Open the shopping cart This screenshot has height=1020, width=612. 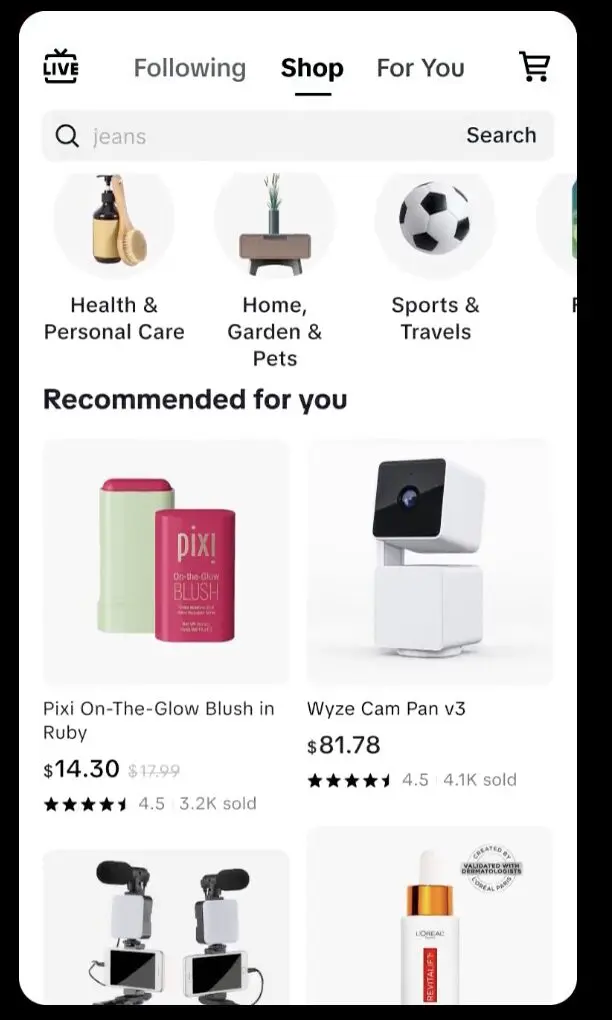534,67
